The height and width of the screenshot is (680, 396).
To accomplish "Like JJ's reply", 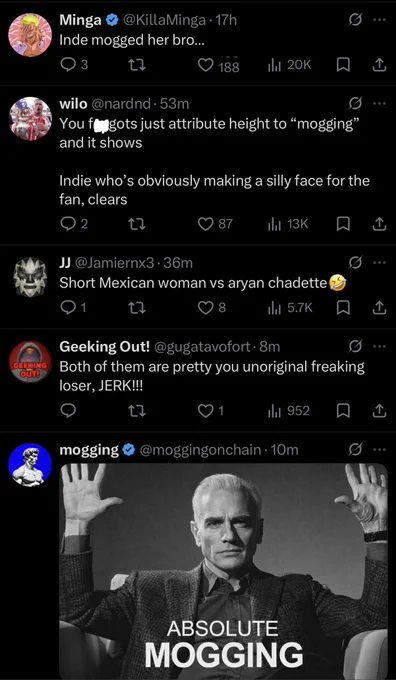I will coord(204,307).
